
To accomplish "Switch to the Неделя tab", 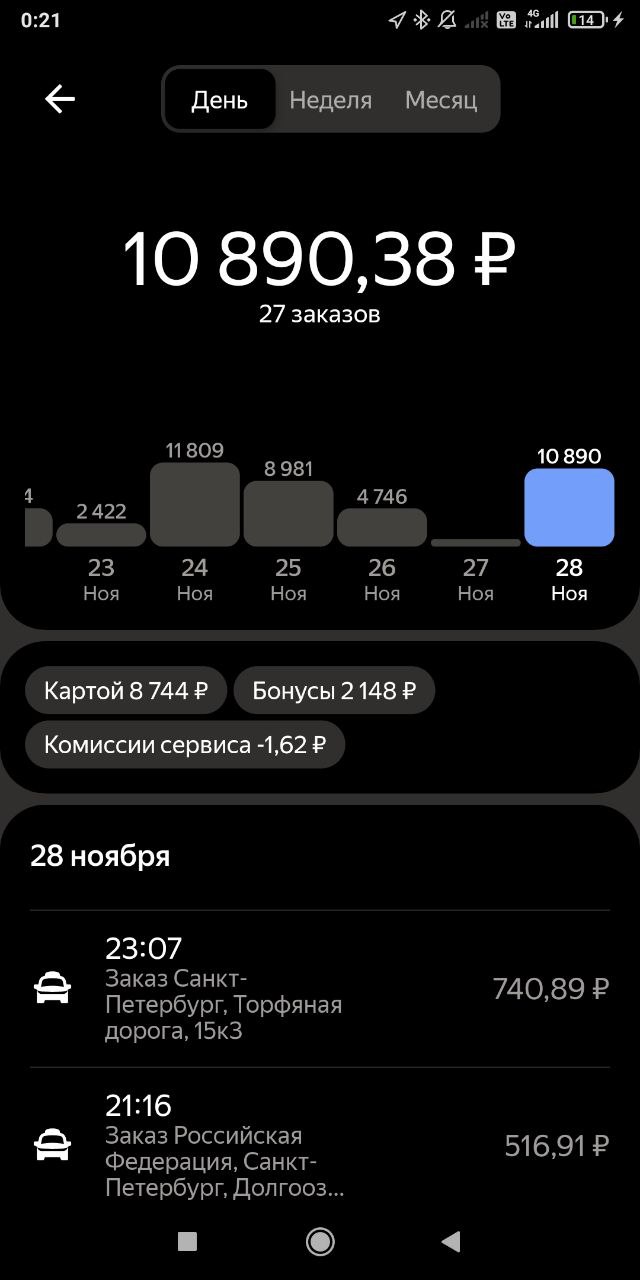I will point(330,100).
